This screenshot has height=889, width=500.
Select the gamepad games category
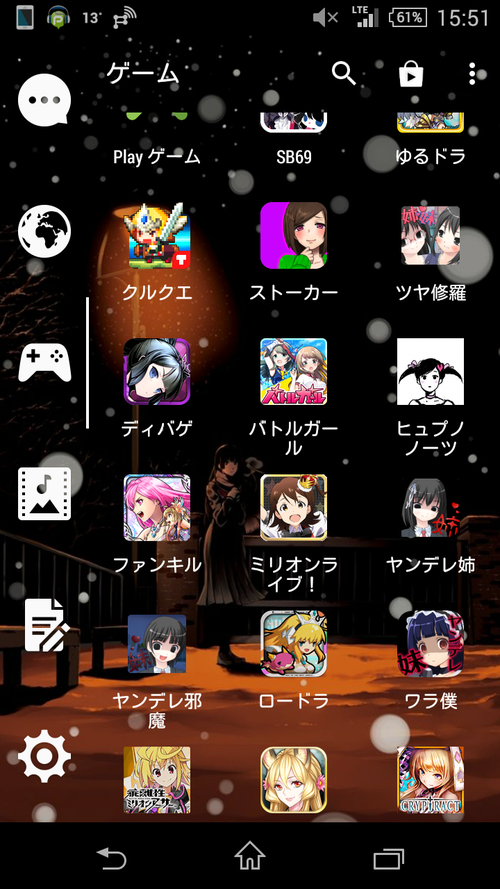tap(44, 362)
